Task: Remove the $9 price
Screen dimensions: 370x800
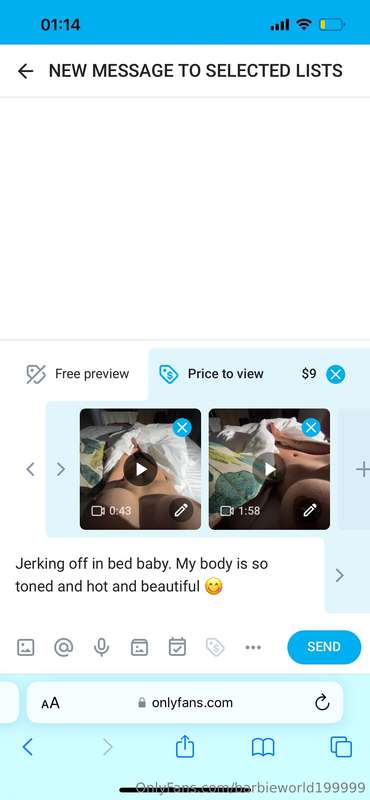Action: 335,374
